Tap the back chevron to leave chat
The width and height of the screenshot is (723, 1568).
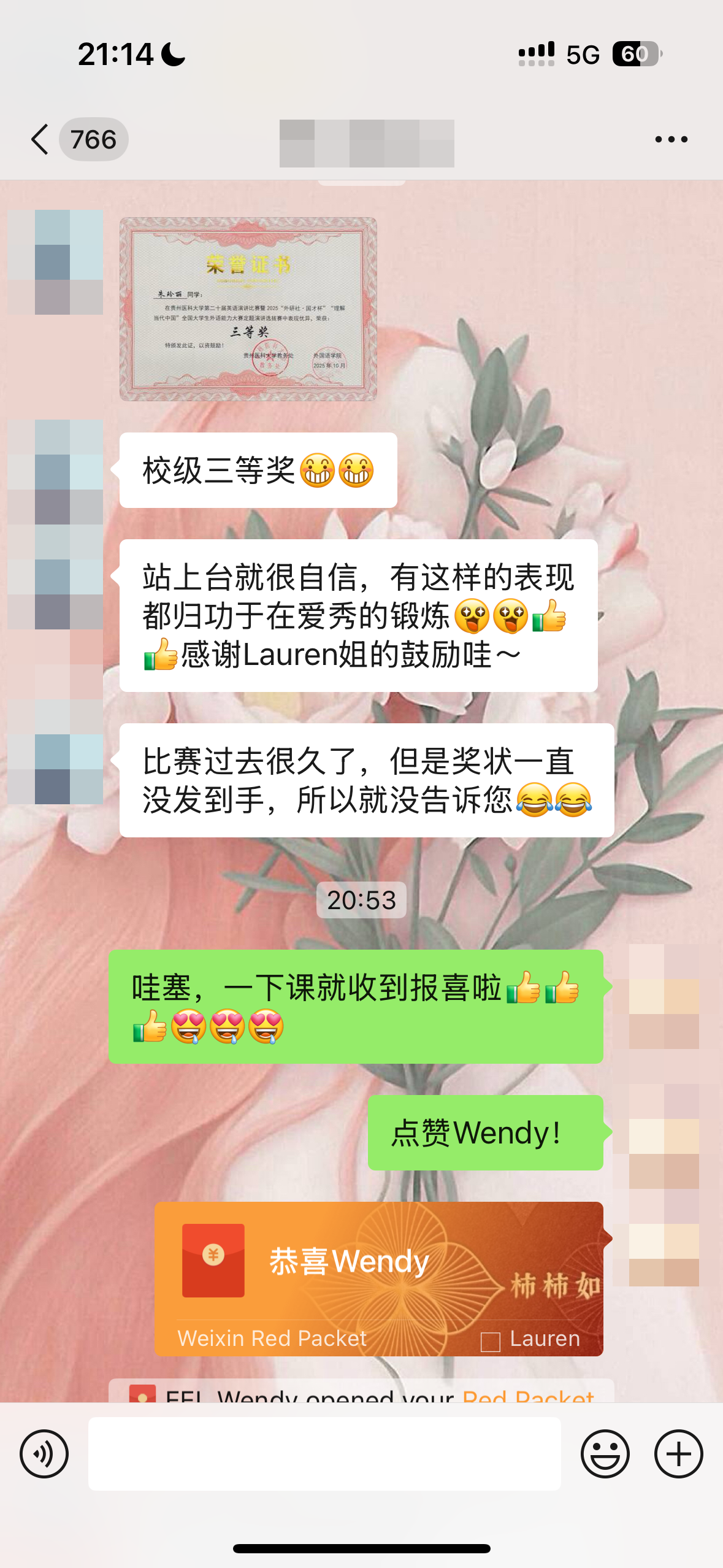39,140
